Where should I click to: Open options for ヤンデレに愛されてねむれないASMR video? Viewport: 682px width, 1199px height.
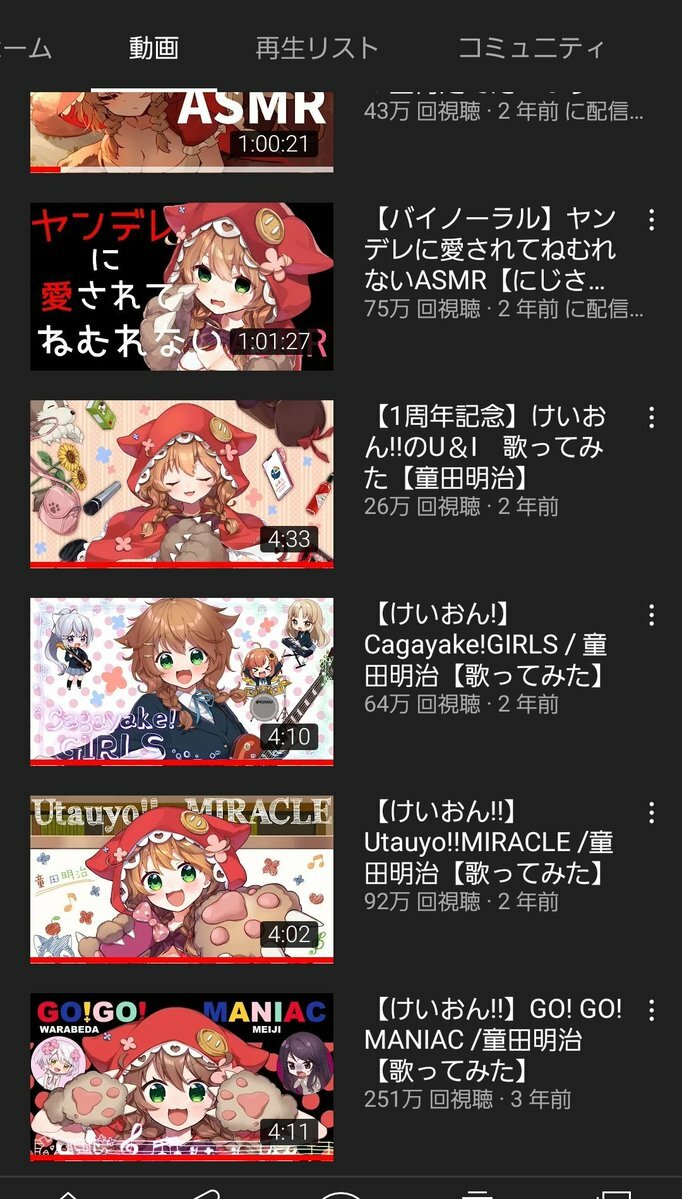(x=651, y=220)
